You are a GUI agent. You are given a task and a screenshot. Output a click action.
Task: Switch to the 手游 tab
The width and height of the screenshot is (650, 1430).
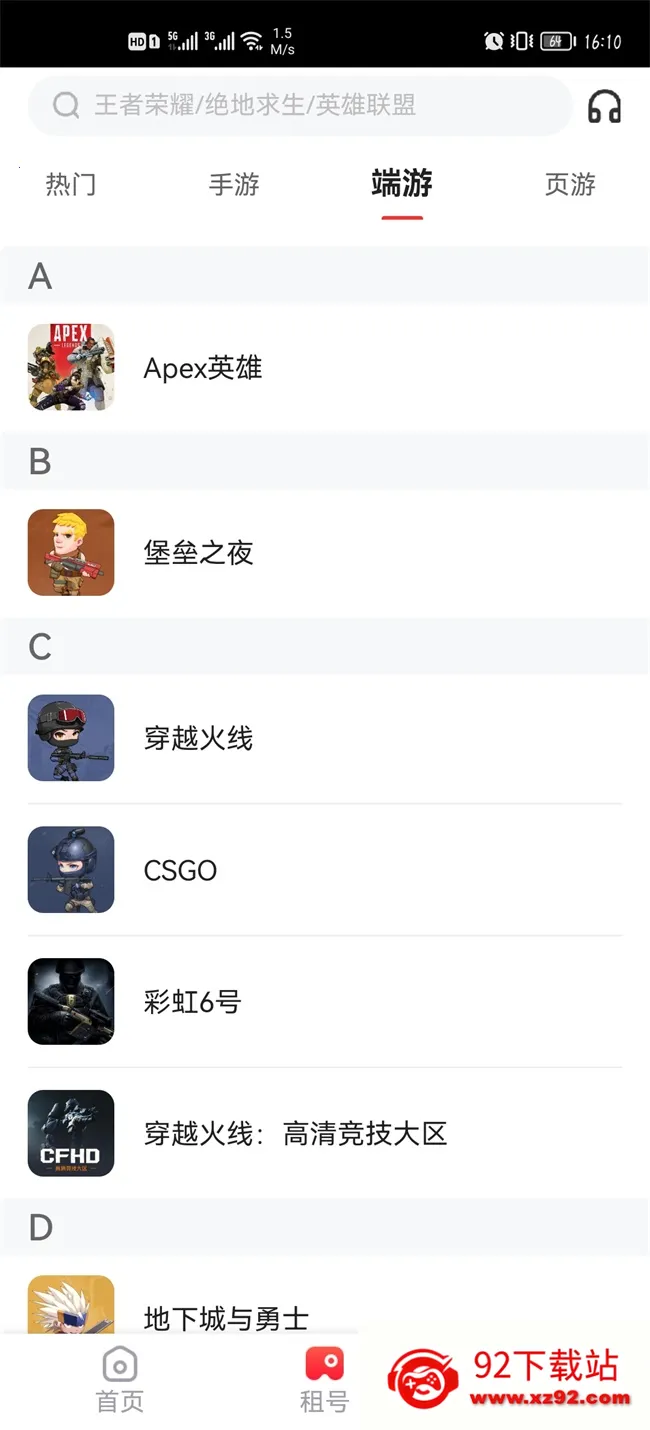coord(234,185)
